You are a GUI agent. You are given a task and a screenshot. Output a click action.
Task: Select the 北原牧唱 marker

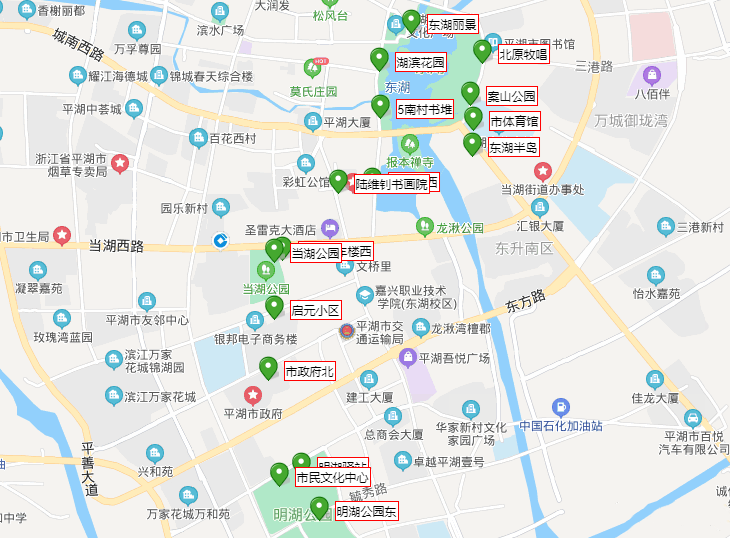pos(482,51)
